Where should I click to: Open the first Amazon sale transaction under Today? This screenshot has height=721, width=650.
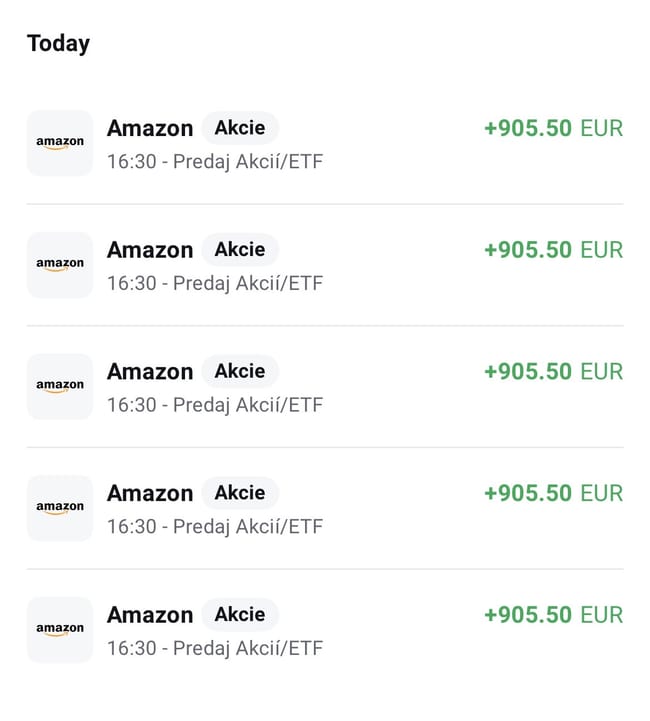(x=324, y=143)
